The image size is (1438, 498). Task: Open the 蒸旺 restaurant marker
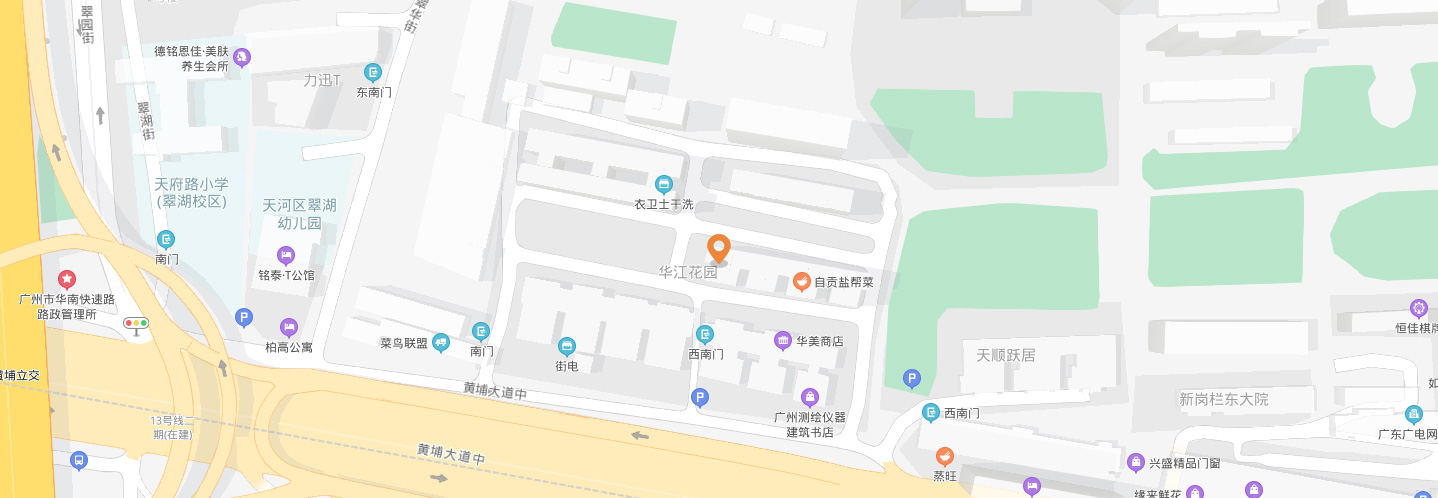(945, 456)
